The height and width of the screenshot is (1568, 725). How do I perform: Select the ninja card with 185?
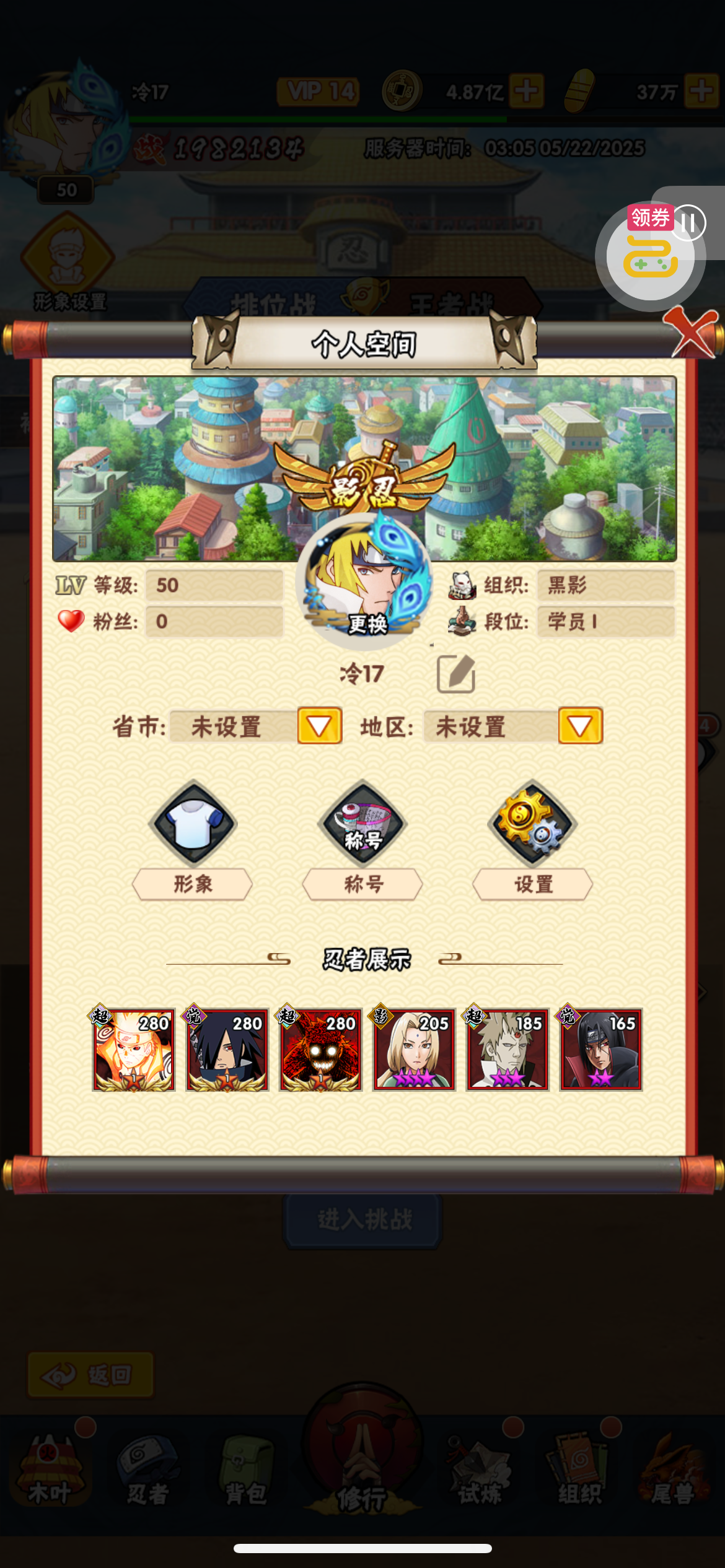(x=507, y=1048)
